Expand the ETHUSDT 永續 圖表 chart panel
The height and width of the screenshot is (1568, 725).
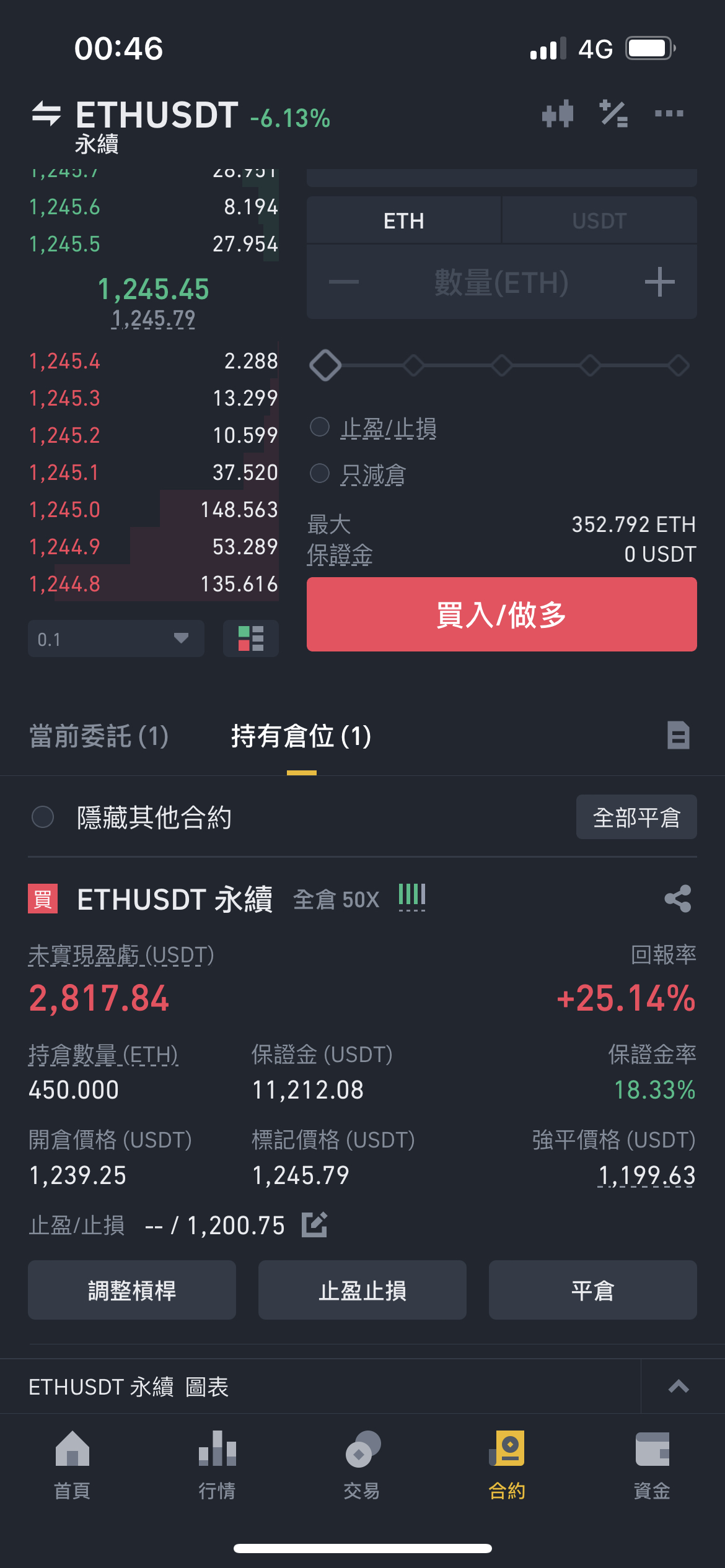pyautogui.click(x=679, y=1387)
